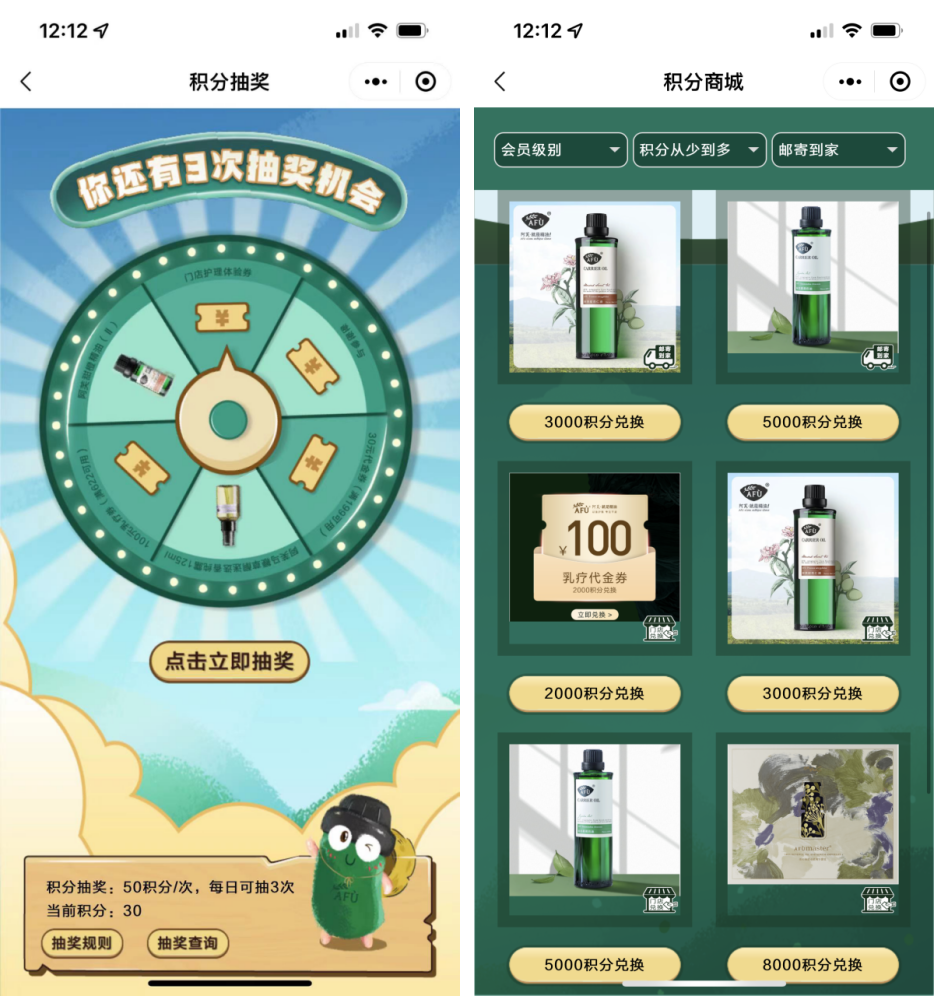Tap 点击立即抽奖 to spin the wheel
This screenshot has width=934, height=998.
(x=230, y=662)
